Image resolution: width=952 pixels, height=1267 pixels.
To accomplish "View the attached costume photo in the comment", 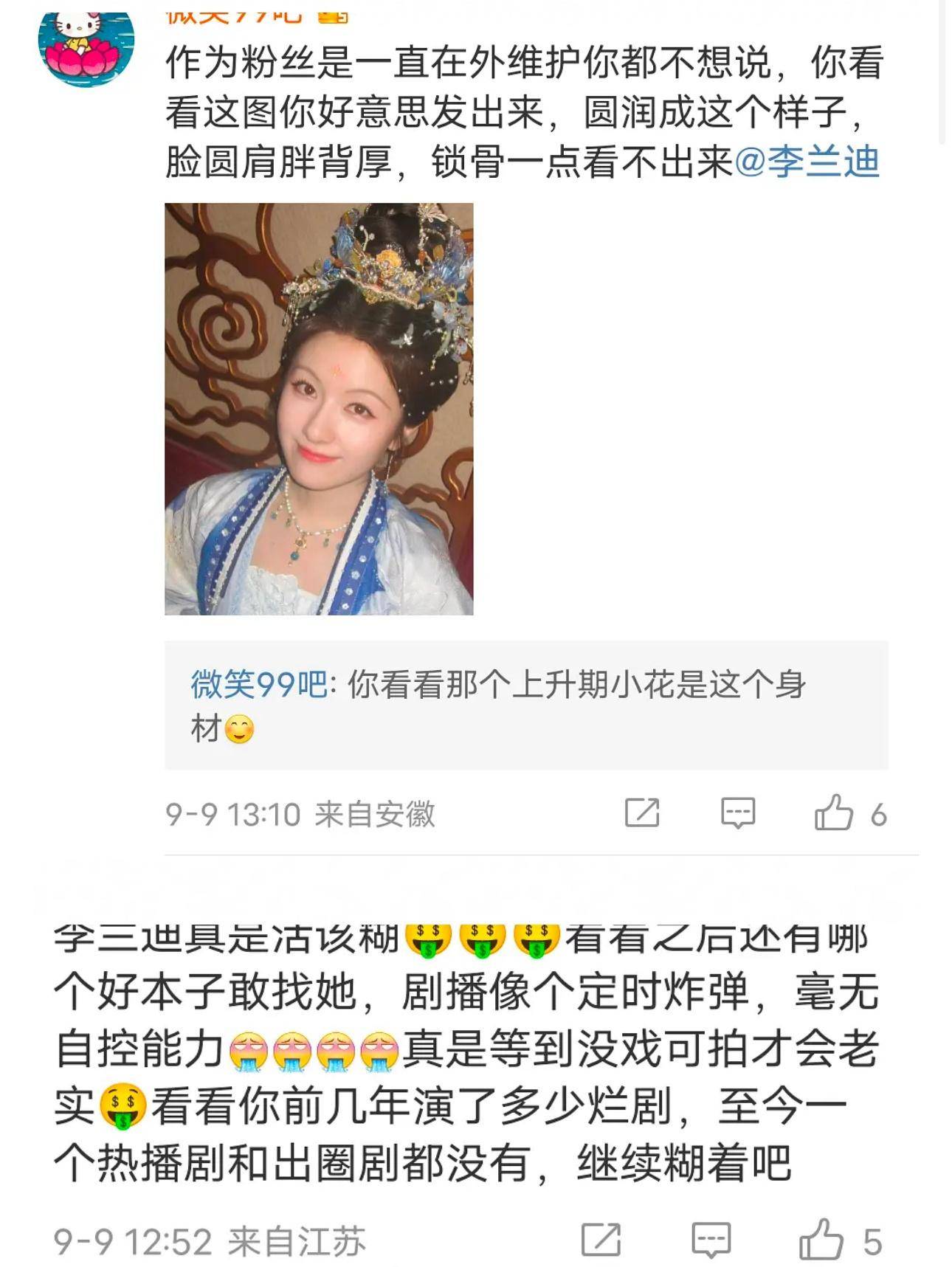I will (x=319, y=409).
